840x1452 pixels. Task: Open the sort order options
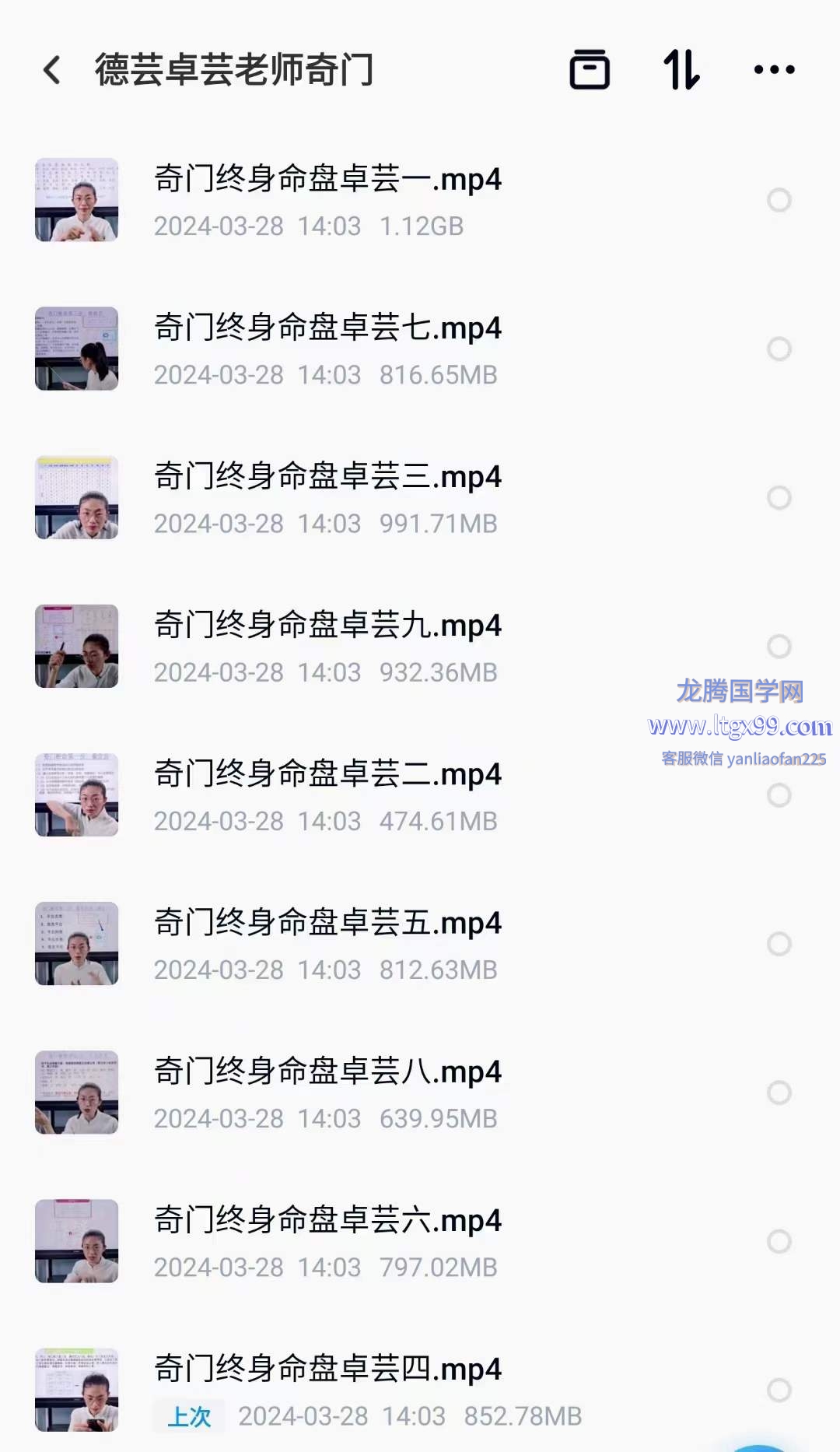681,70
